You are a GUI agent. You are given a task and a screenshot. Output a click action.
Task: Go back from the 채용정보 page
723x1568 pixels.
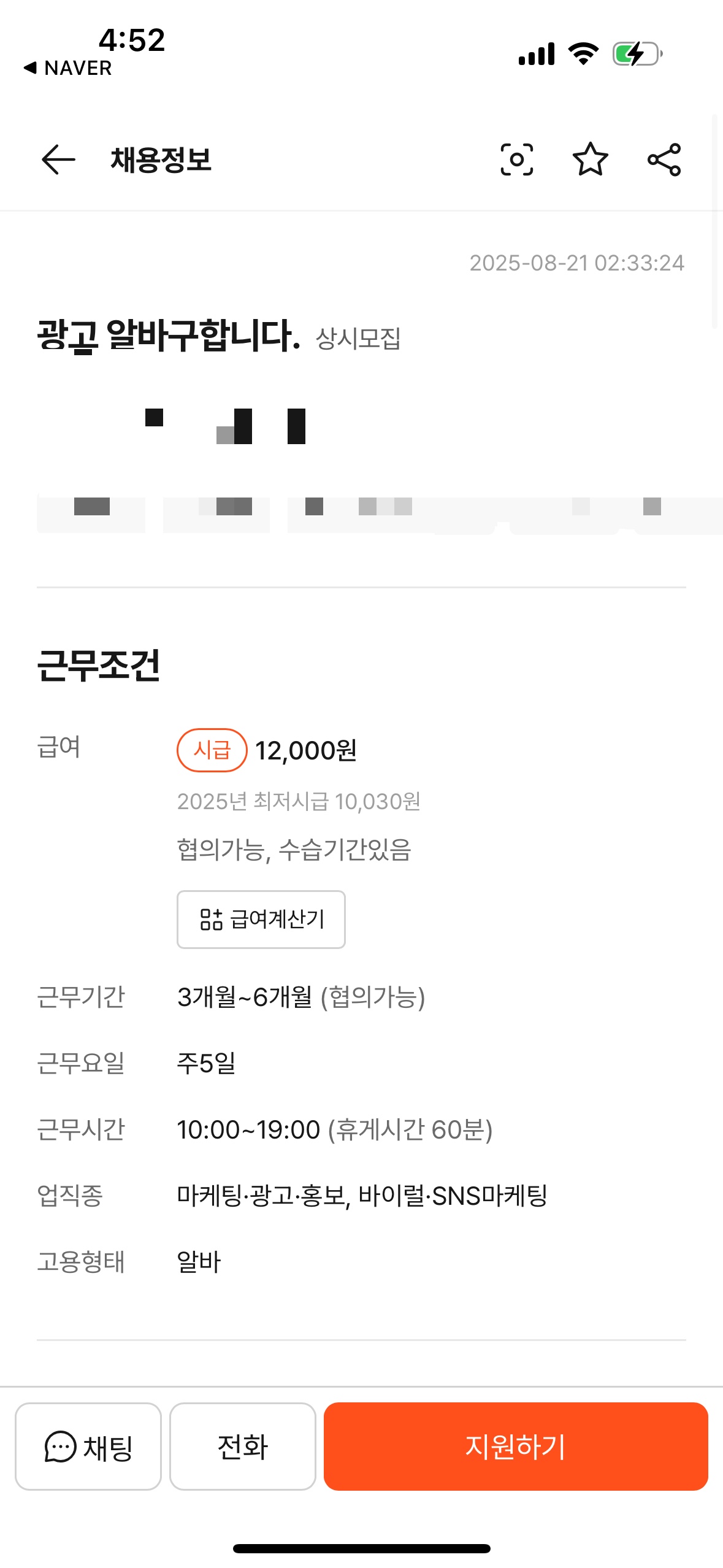click(58, 160)
